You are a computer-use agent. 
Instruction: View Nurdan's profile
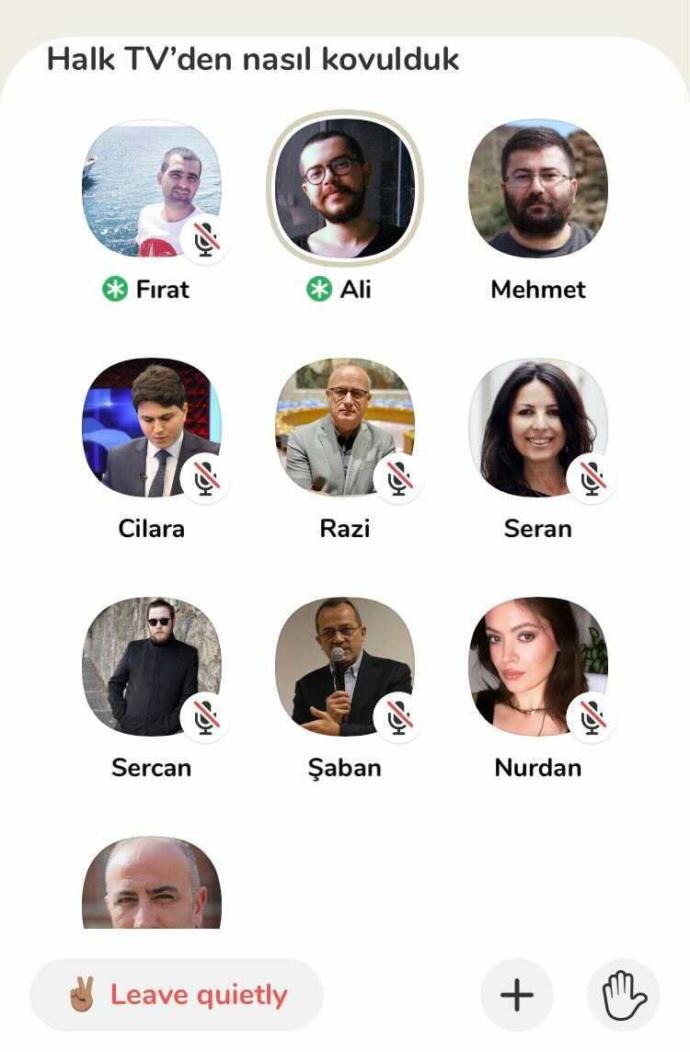point(538,666)
